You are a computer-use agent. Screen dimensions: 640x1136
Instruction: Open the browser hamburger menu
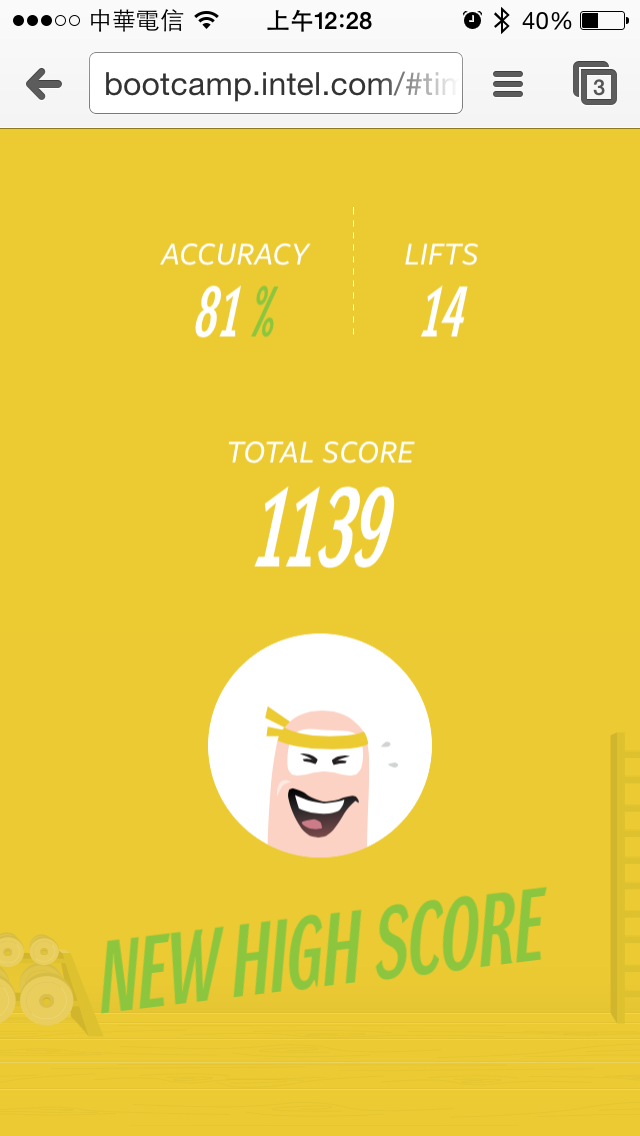pos(507,85)
